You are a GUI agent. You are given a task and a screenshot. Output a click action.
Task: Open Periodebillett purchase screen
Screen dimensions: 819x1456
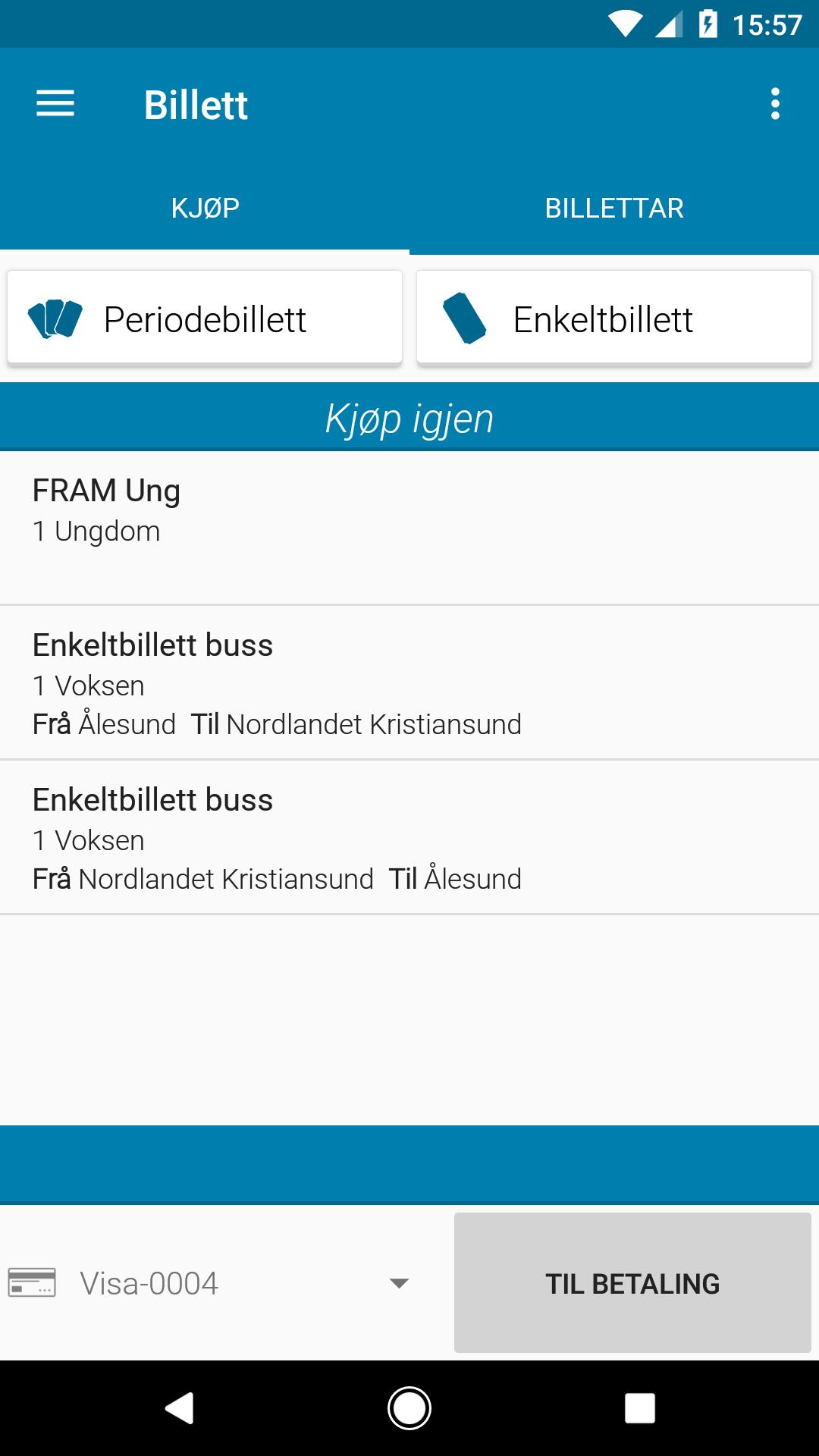(x=205, y=318)
